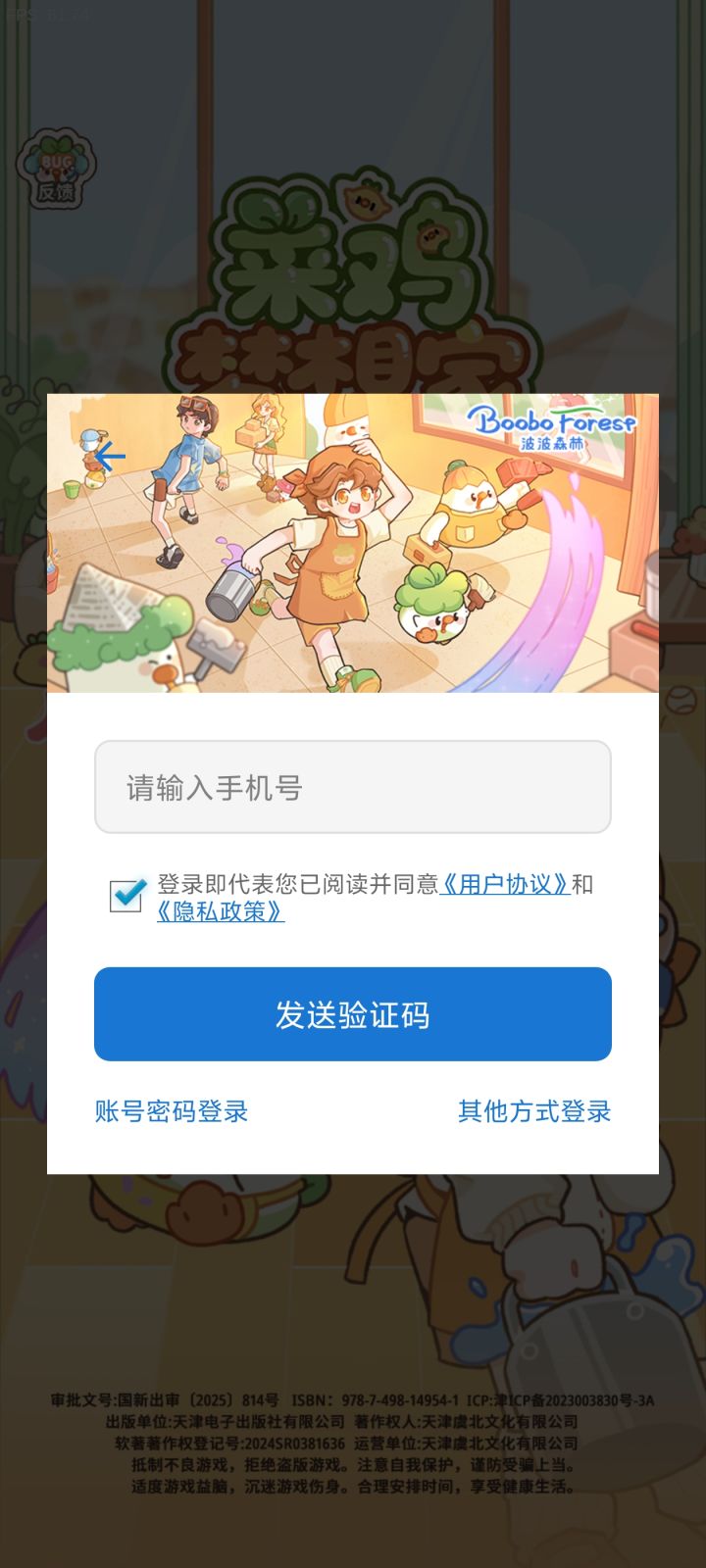Open the 《隐私政策》 privacy policy
The image size is (706, 1568).
[x=220, y=912]
